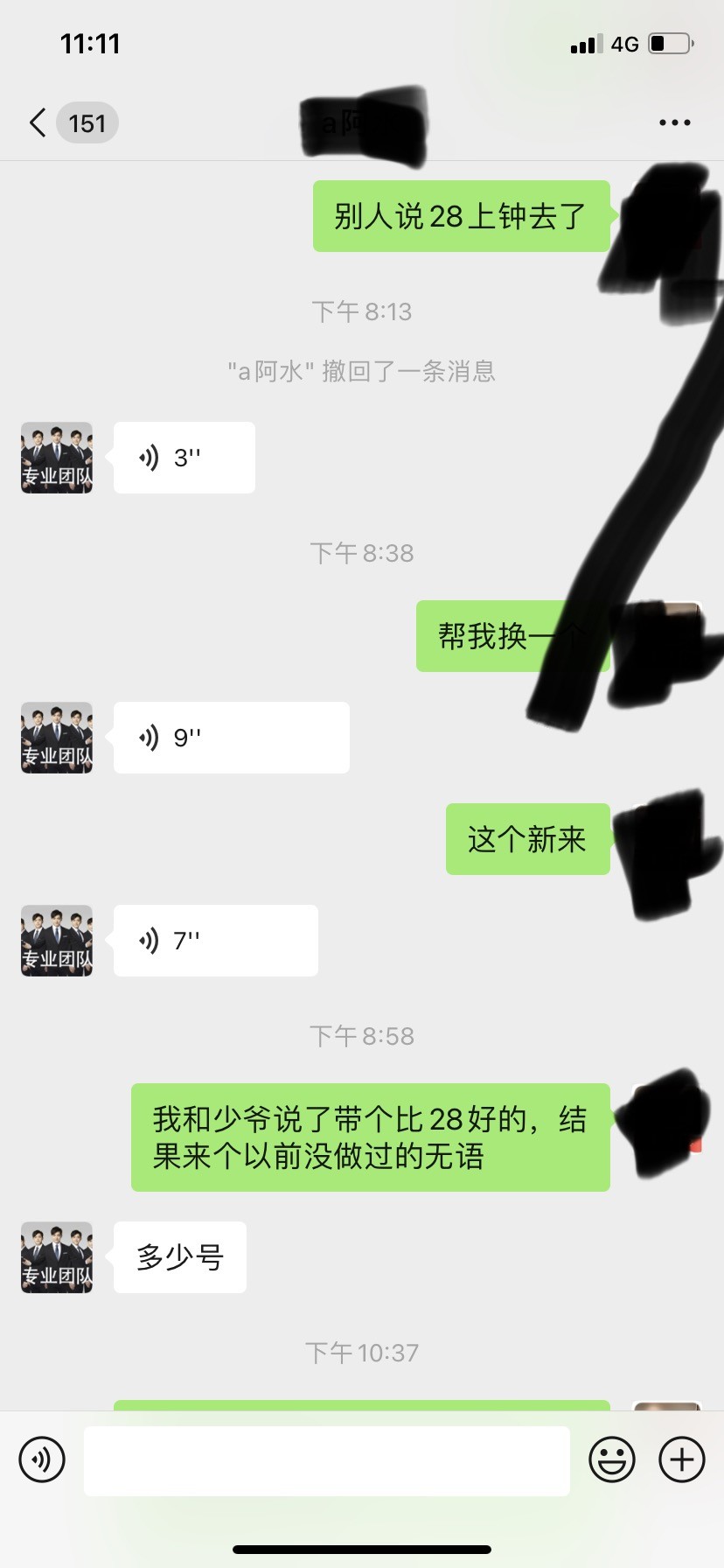Focus the message text field
The height and width of the screenshot is (1568, 724).
[x=326, y=1459]
